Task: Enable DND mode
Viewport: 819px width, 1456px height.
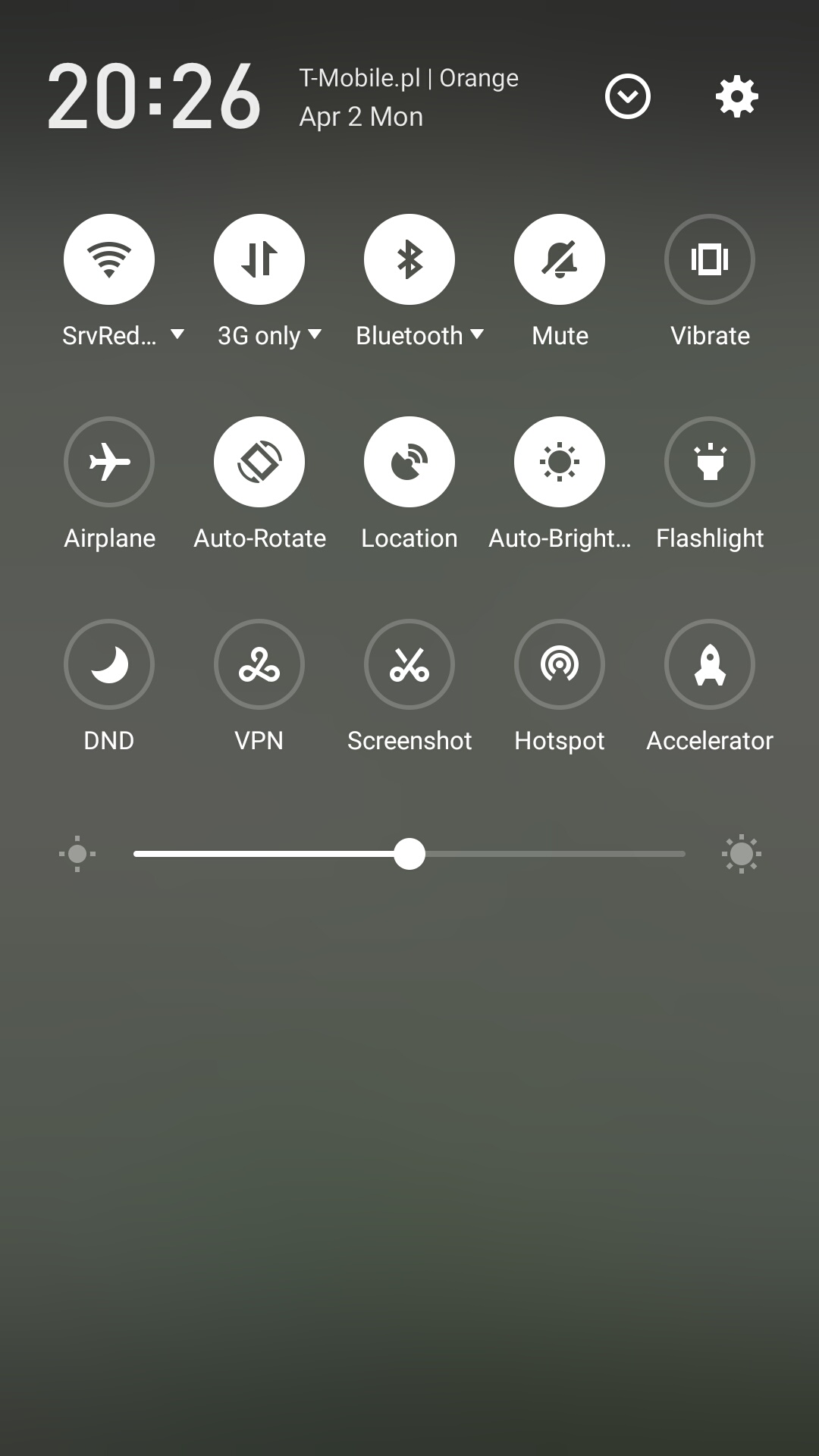Action: [109, 664]
